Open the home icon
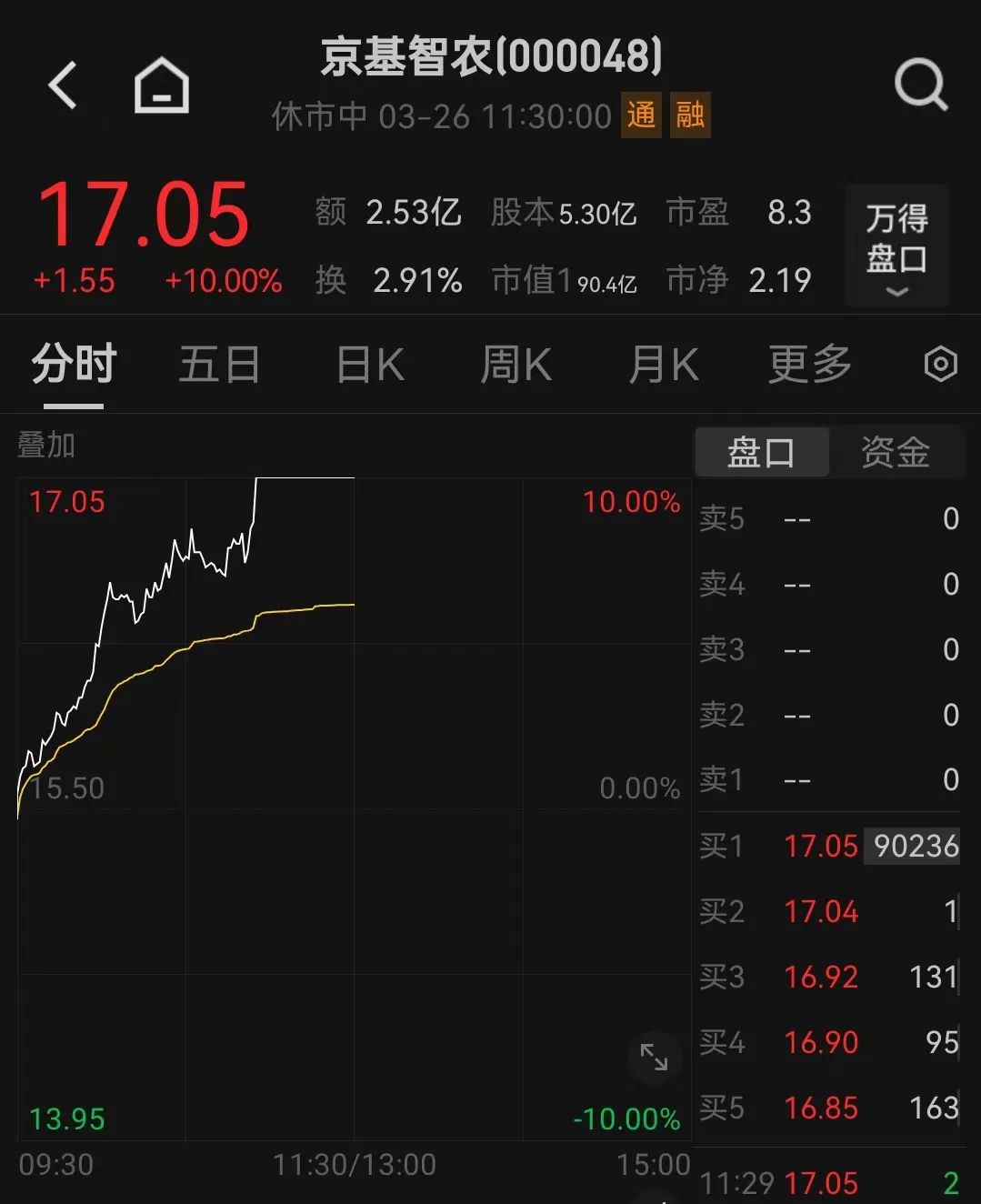Viewport: 981px width, 1204px height. click(x=162, y=85)
